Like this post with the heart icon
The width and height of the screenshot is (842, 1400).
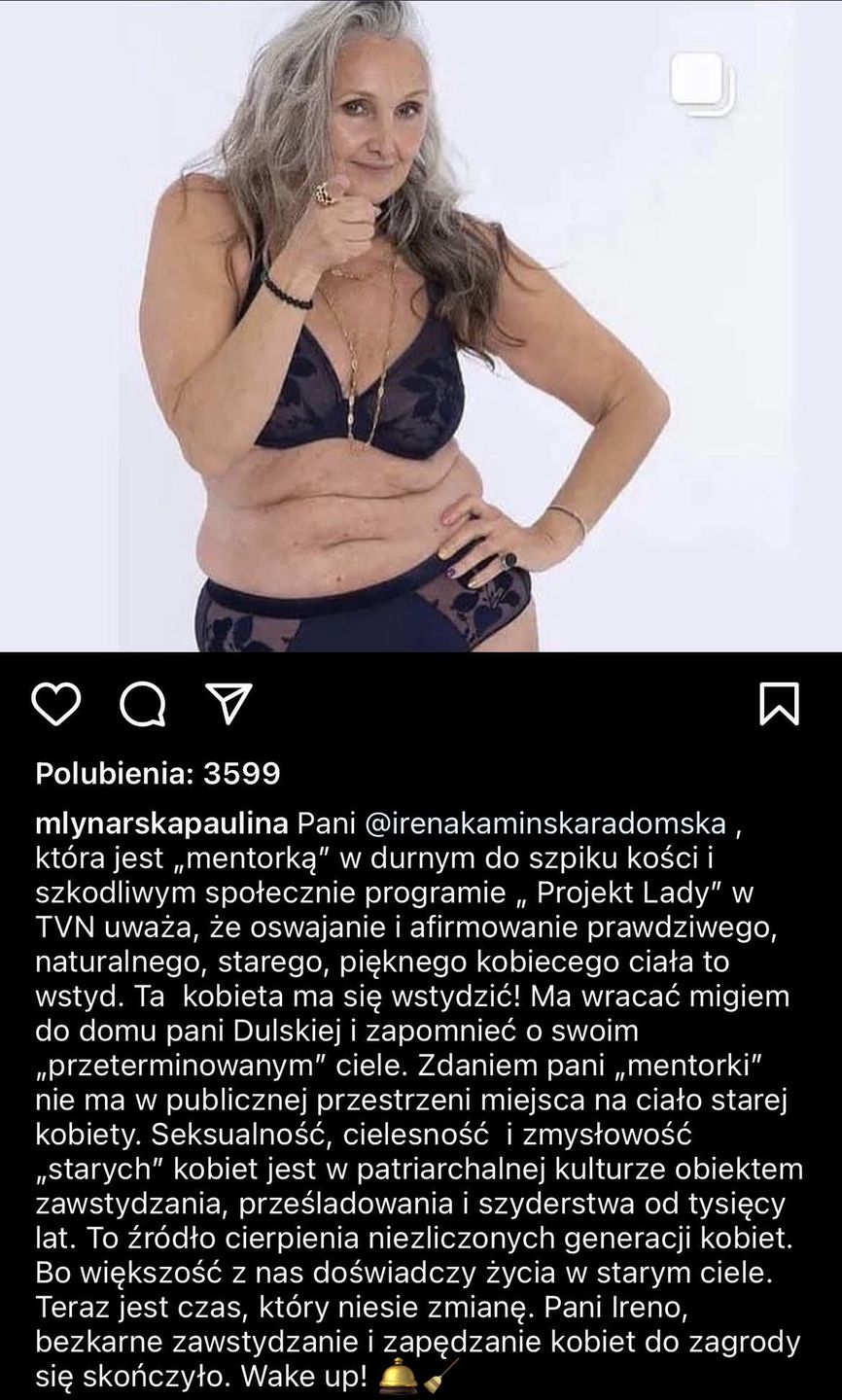(56, 704)
